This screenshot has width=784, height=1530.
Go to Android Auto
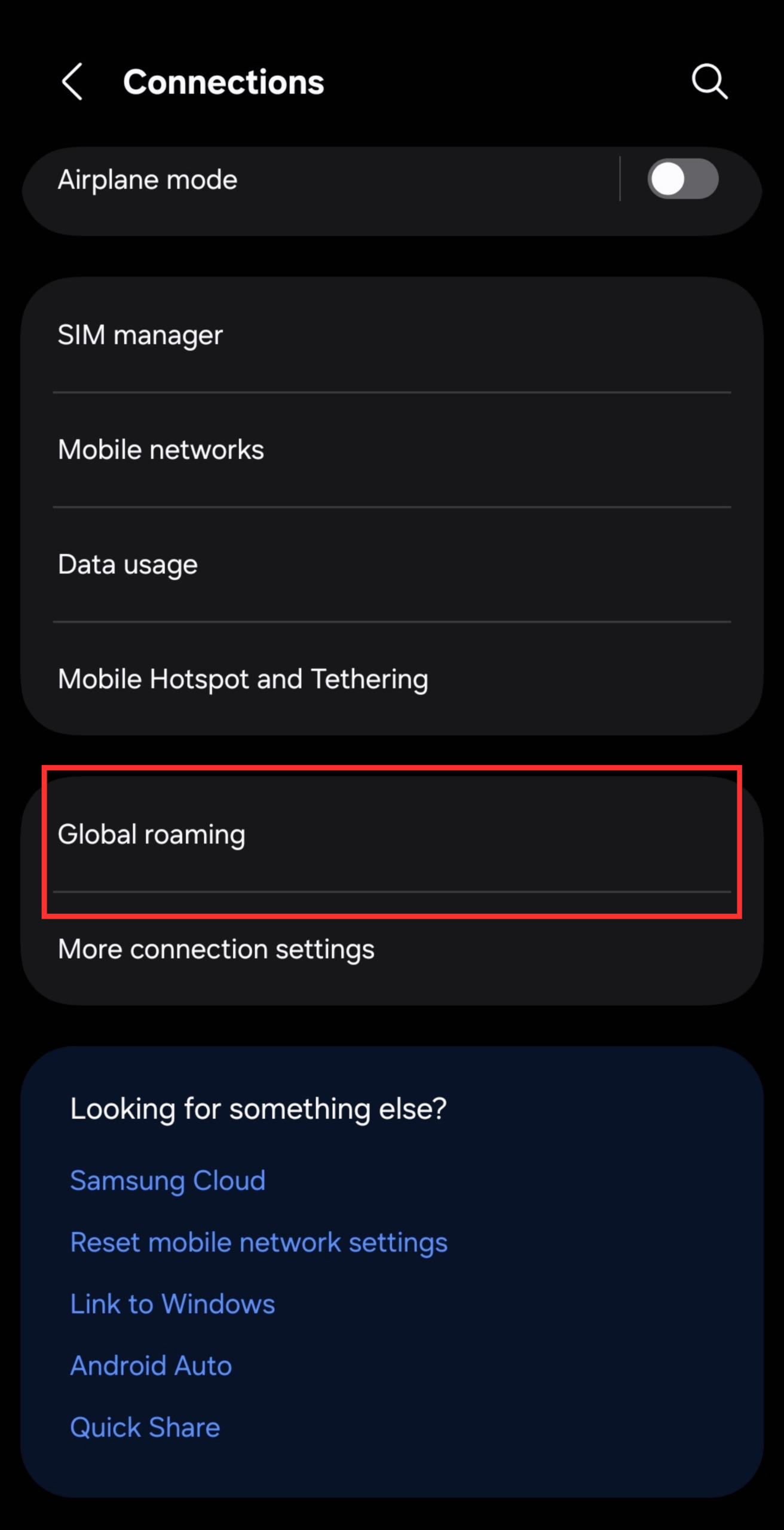coord(151,1366)
